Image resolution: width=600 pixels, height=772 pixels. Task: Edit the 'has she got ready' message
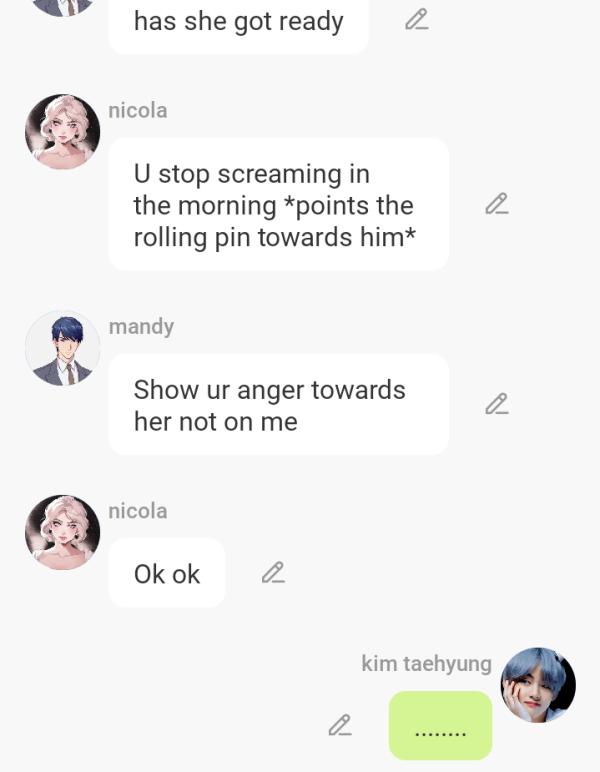(x=417, y=20)
